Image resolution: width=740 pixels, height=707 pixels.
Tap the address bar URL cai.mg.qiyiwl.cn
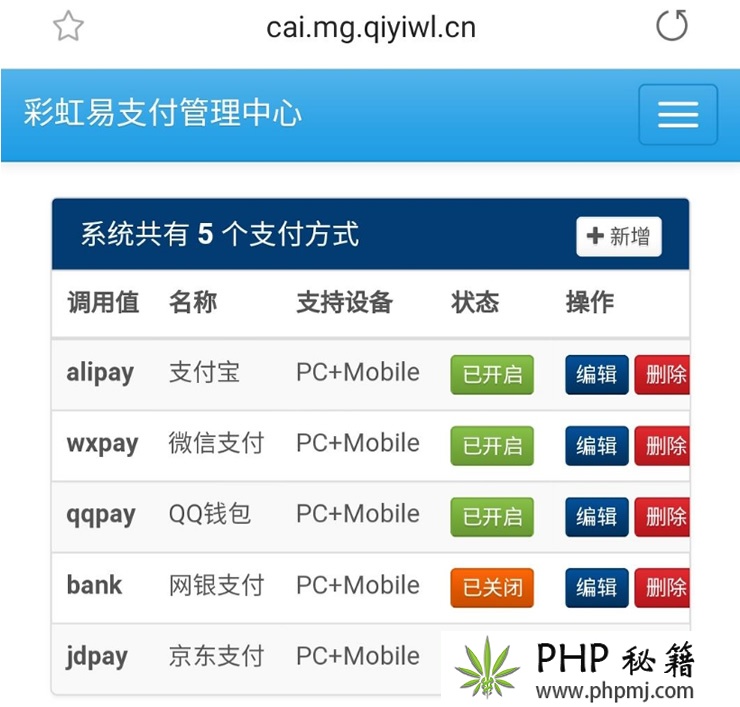pos(371,27)
